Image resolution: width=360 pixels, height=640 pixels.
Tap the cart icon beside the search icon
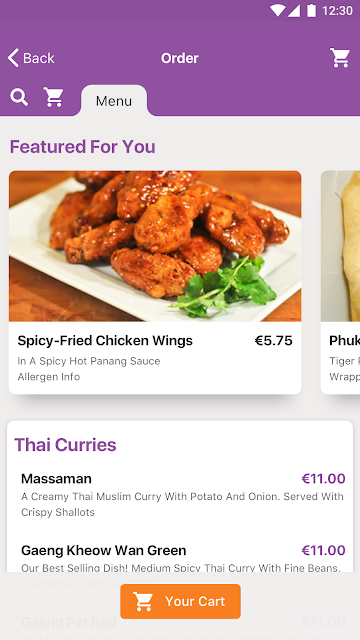coord(53,98)
